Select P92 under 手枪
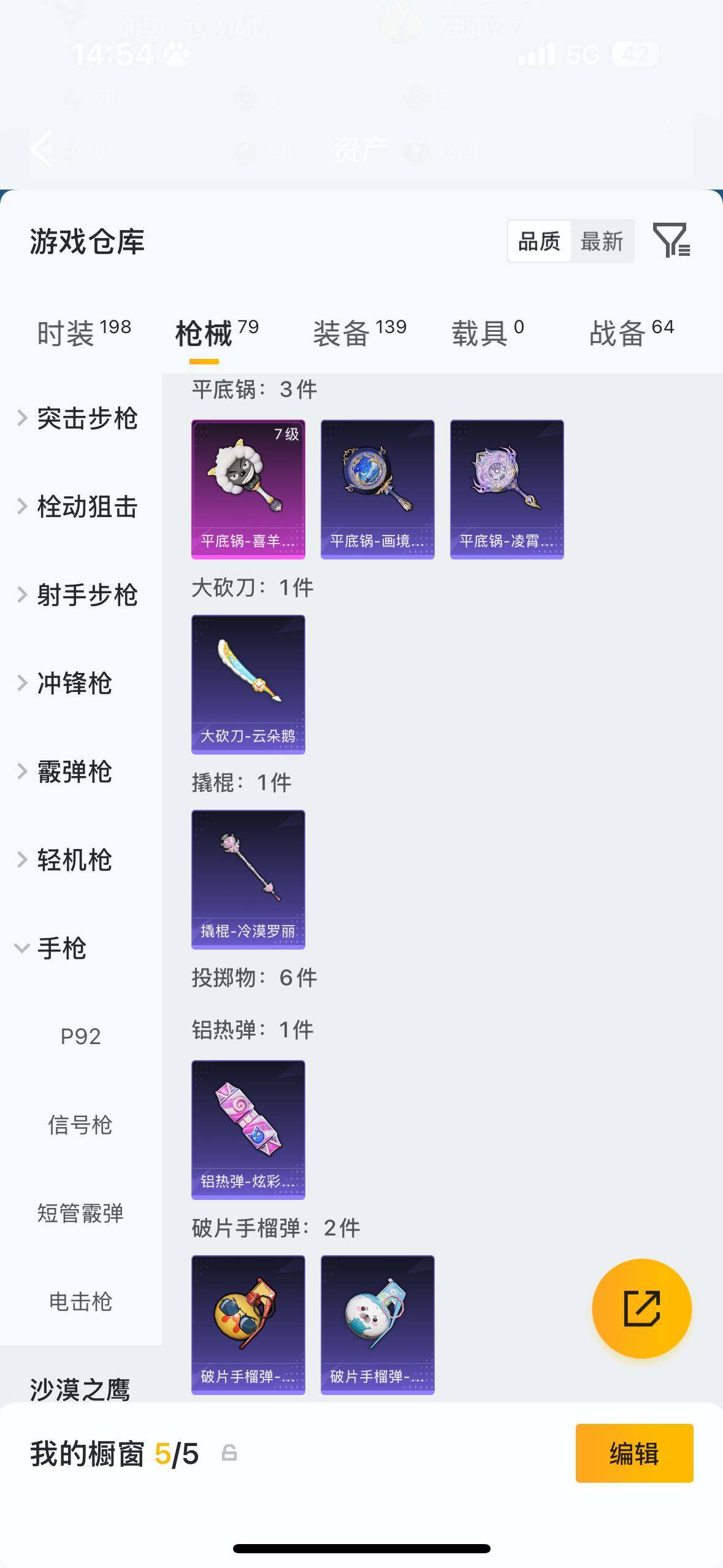The image size is (723, 1568). [80, 1037]
